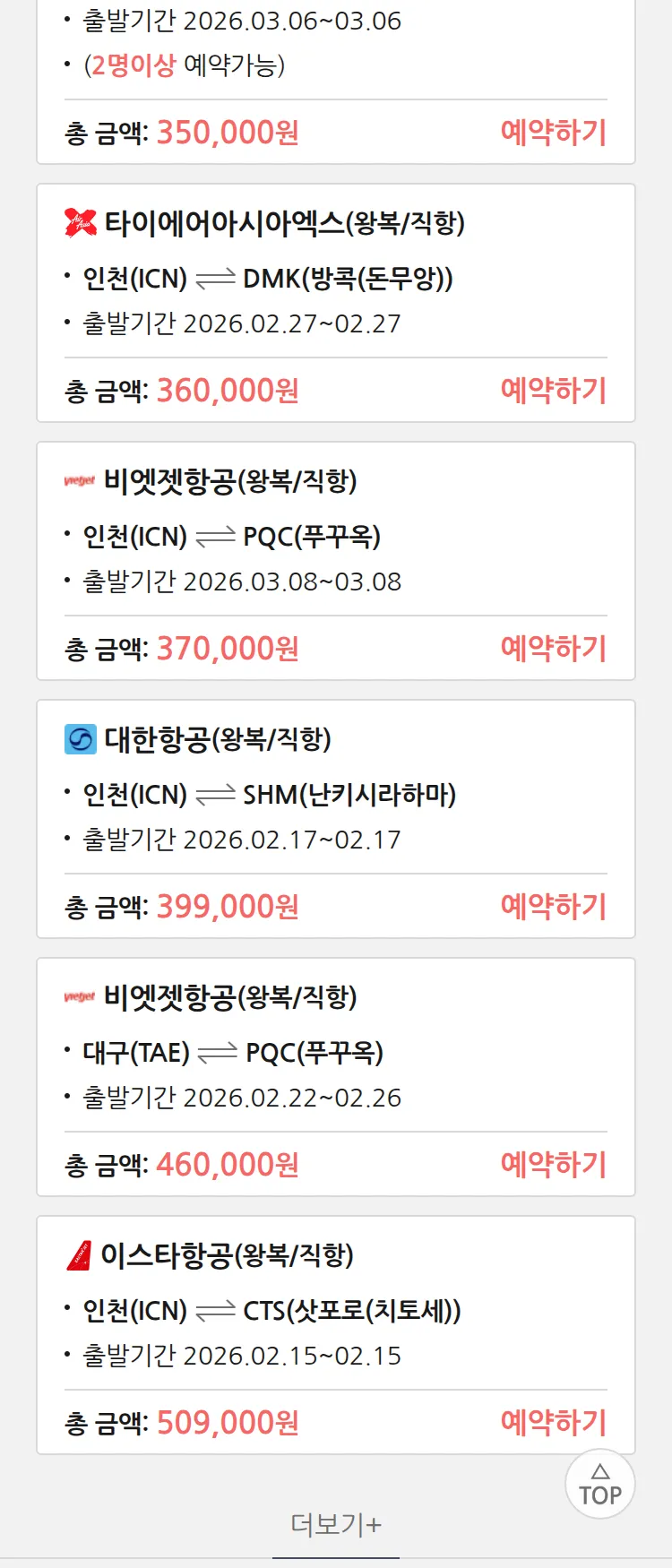Tap 예약하기 for the 350,000원 fare
Viewport: 672px width, 1568px height.
click(x=553, y=133)
